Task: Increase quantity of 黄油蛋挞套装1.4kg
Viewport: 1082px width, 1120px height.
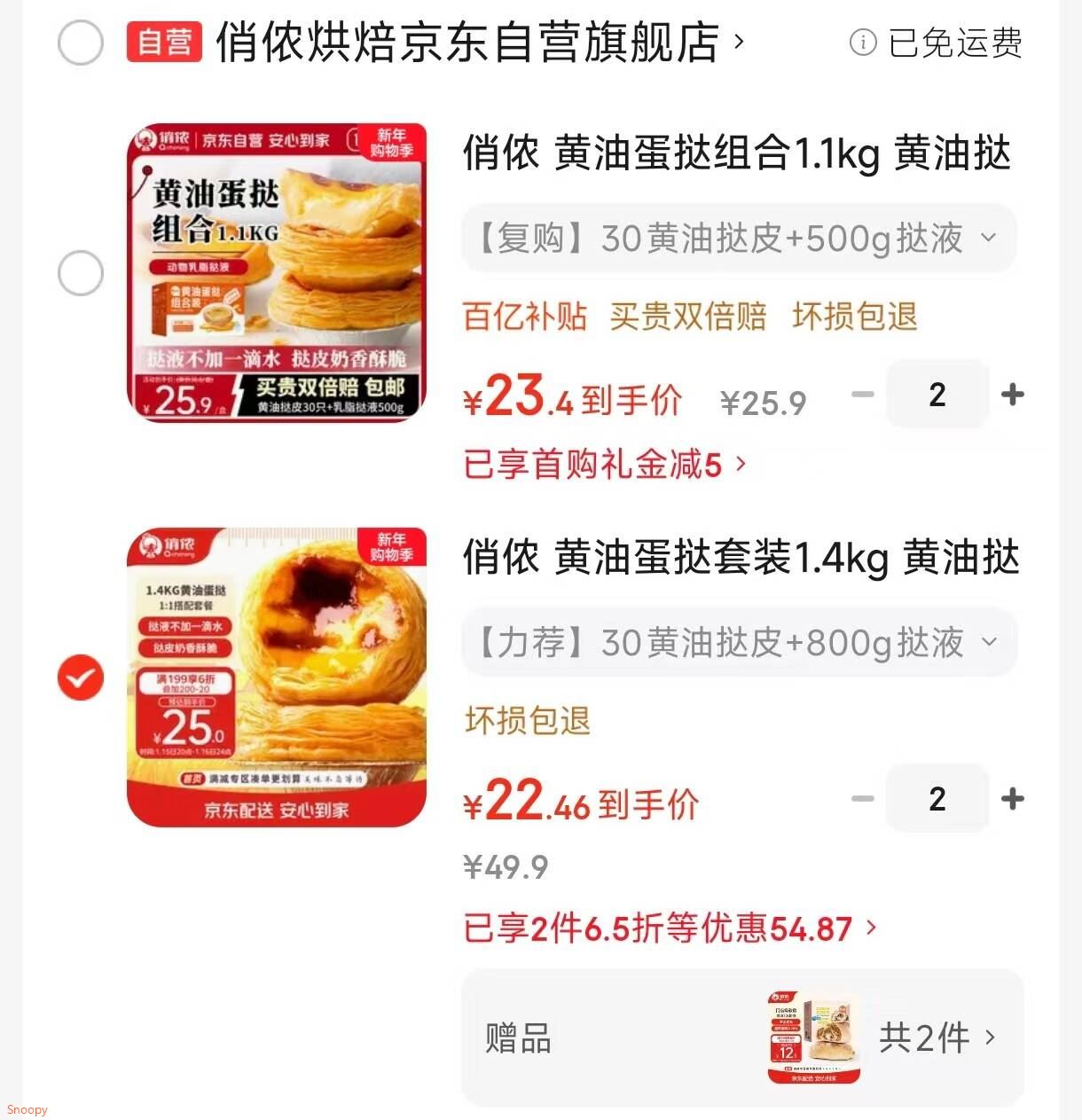Action: pos(1012,799)
